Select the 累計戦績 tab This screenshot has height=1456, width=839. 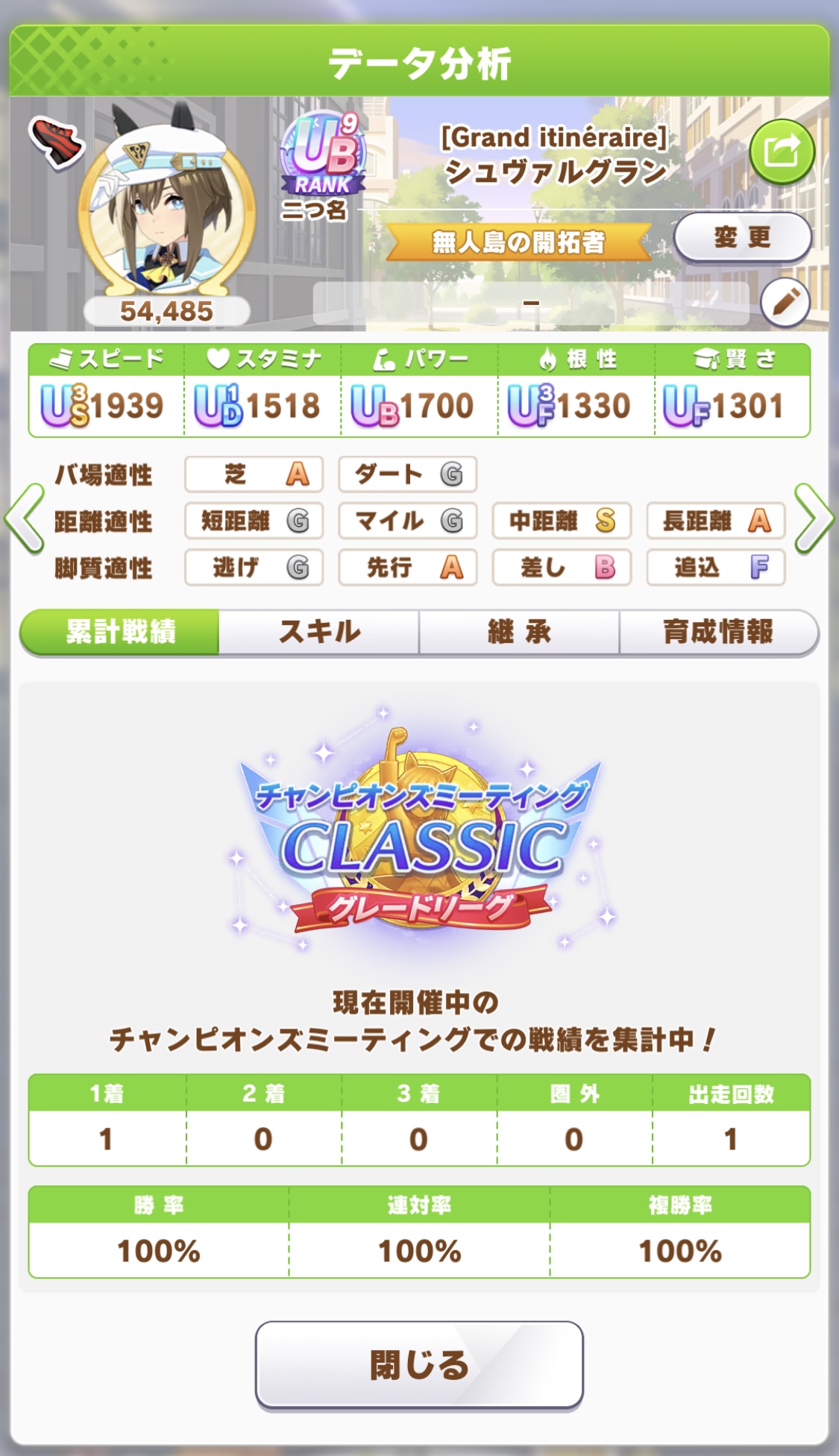click(120, 632)
